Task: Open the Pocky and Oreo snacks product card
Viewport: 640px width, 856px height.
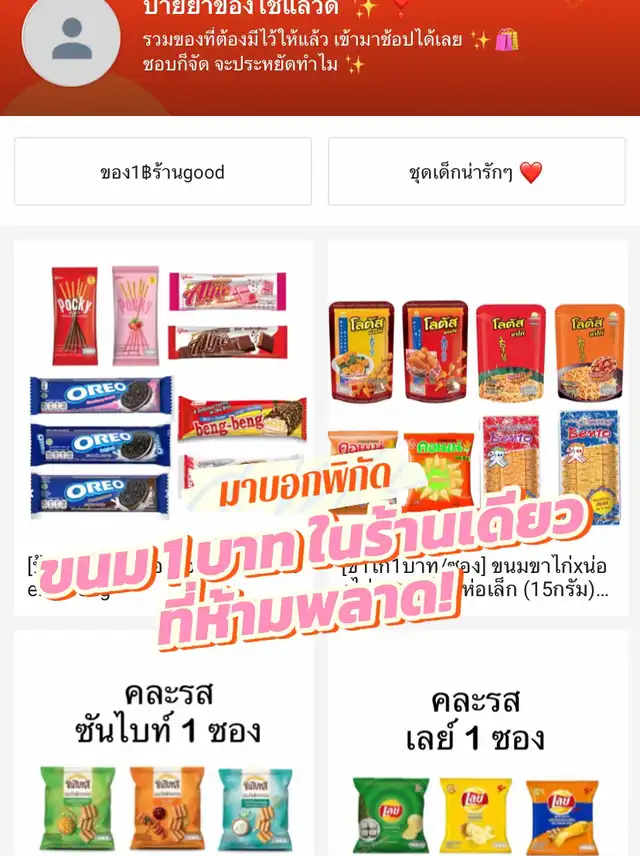Action: point(163,390)
